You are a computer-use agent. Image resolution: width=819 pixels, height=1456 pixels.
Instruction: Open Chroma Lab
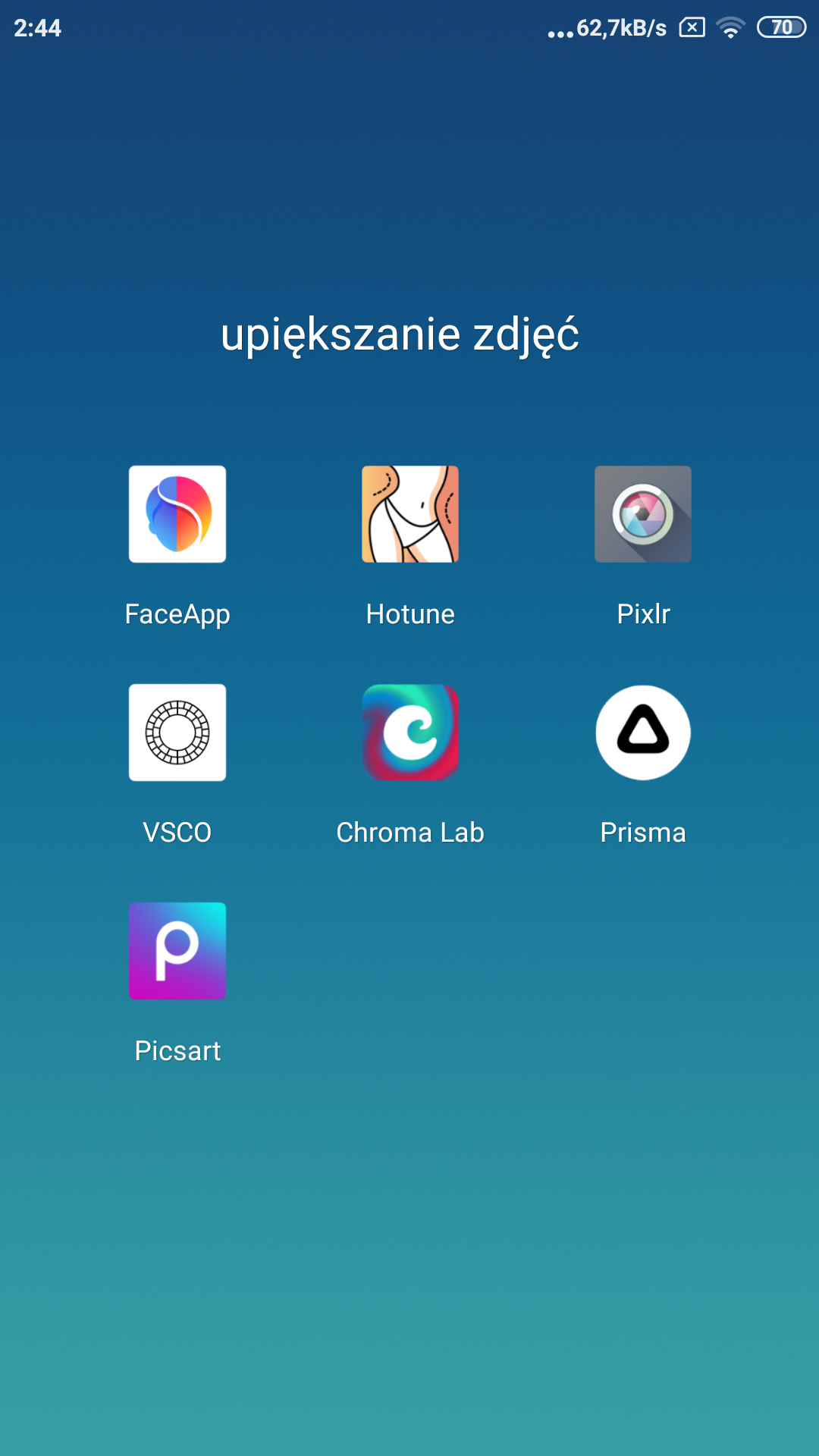[409, 732]
